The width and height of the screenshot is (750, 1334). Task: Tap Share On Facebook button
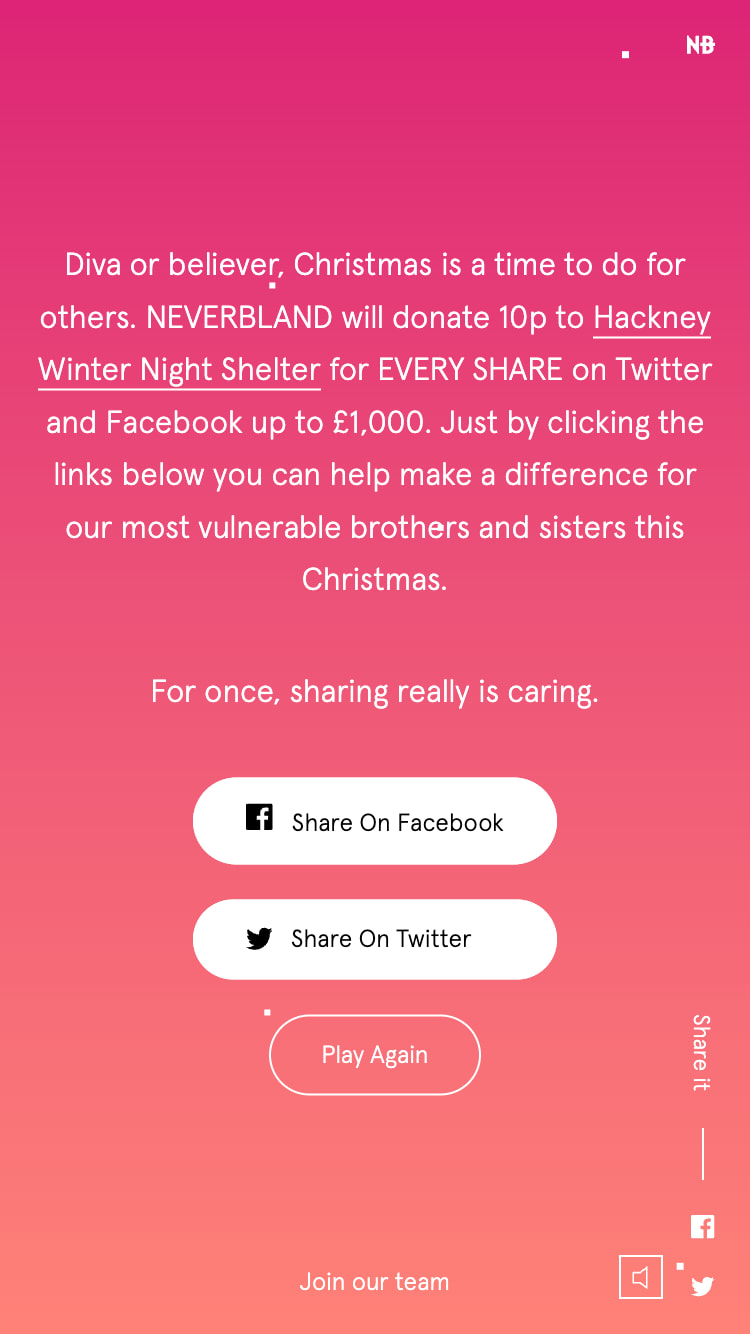pos(375,821)
